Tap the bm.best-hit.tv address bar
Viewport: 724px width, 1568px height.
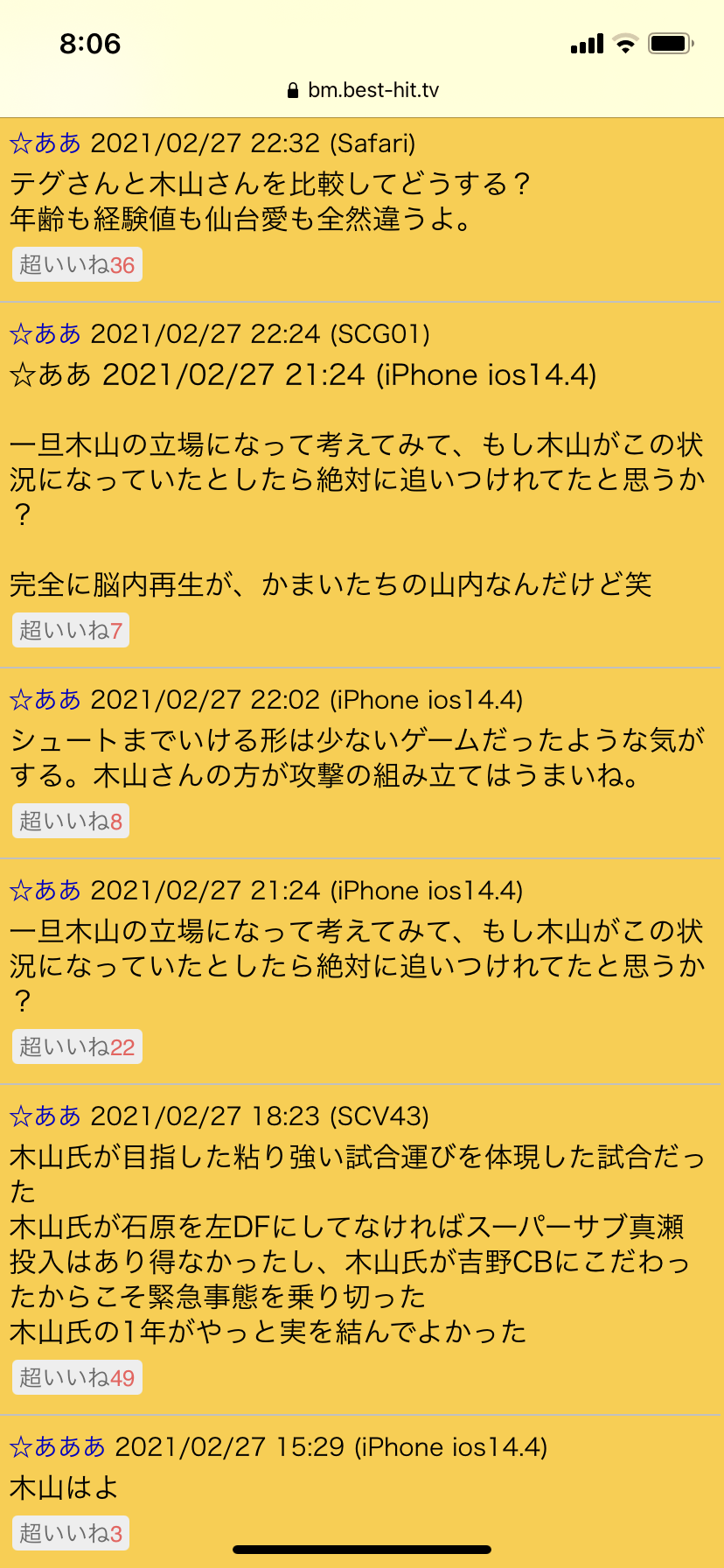click(363, 90)
